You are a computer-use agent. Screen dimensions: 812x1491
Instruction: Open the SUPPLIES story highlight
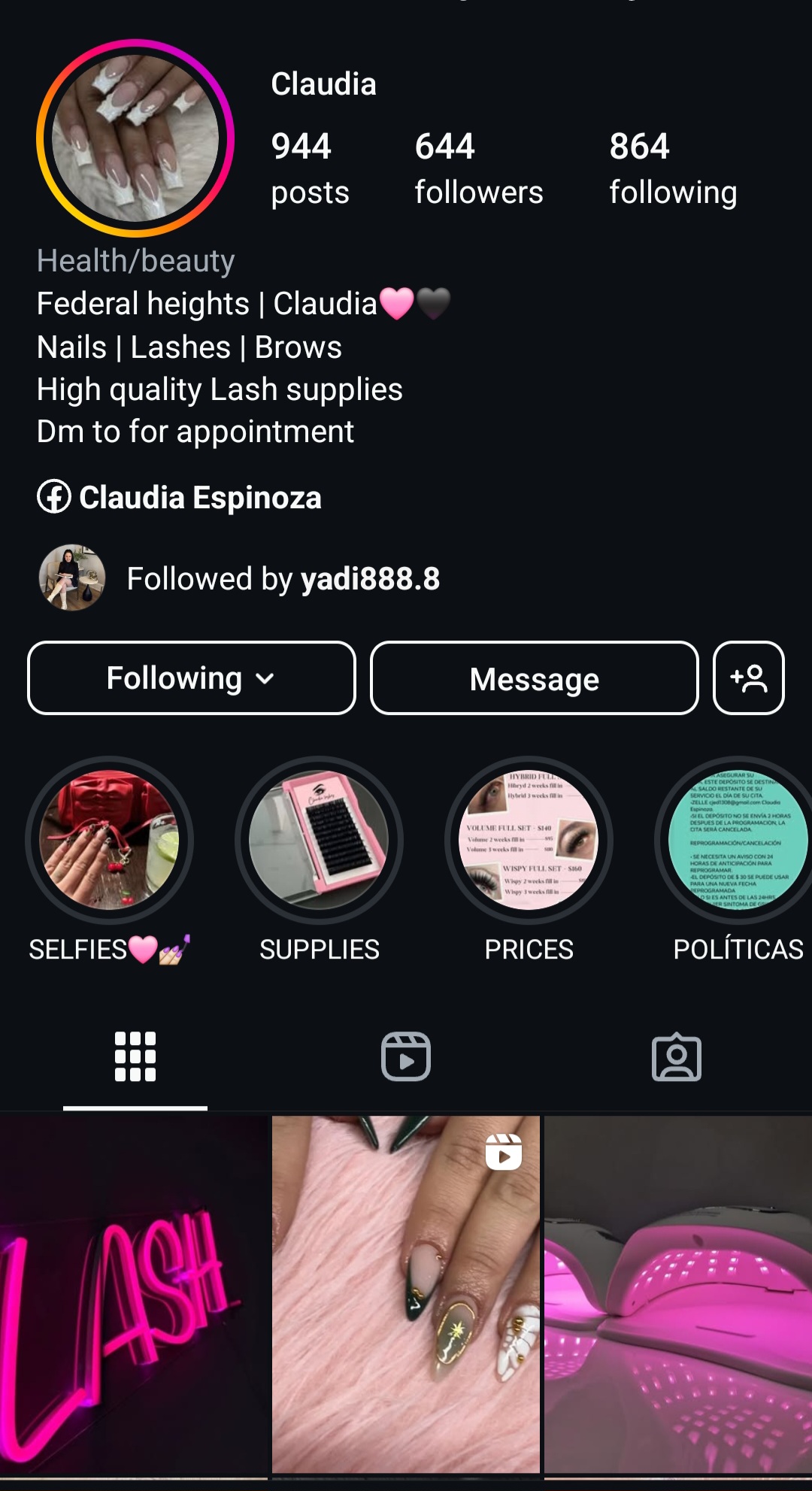click(x=319, y=840)
